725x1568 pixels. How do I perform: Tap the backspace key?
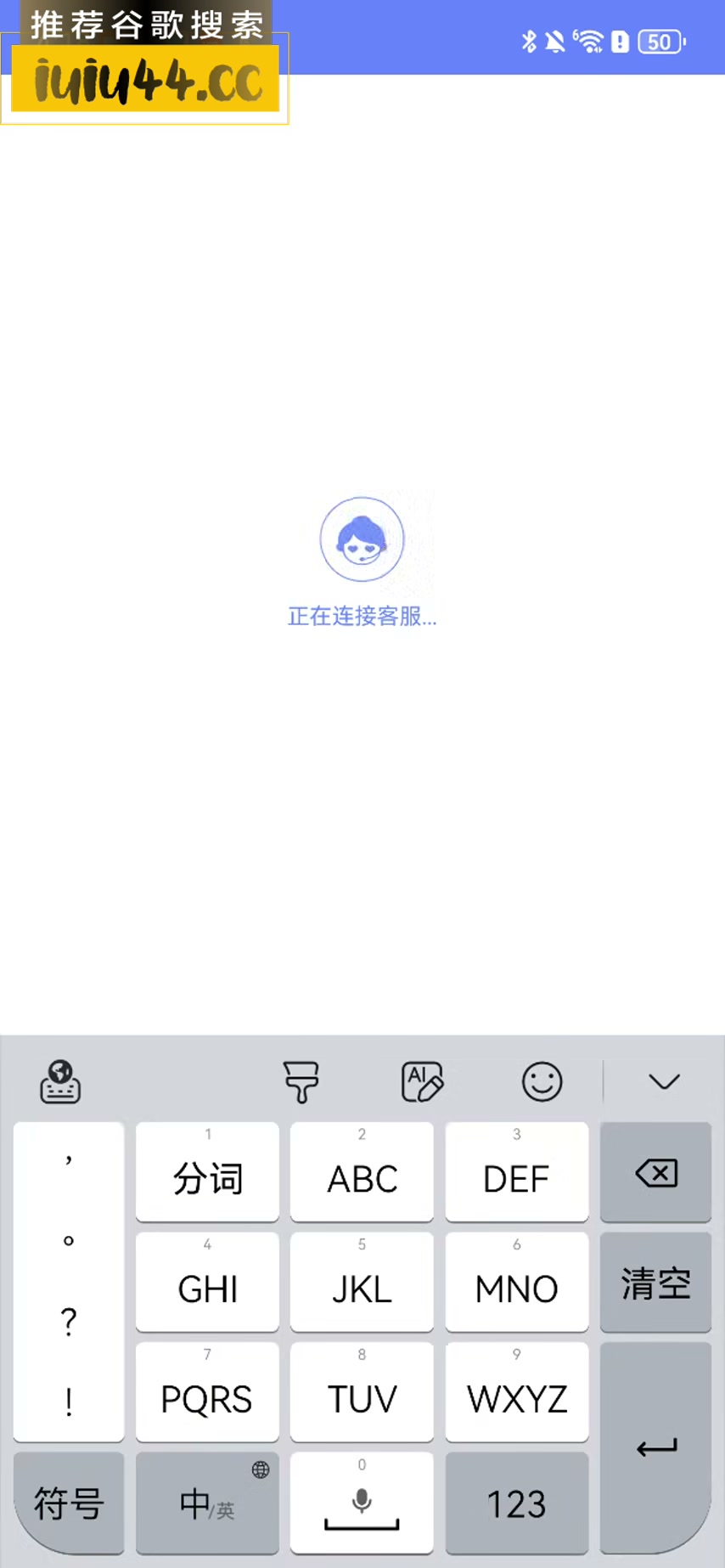tap(655, 1173)
